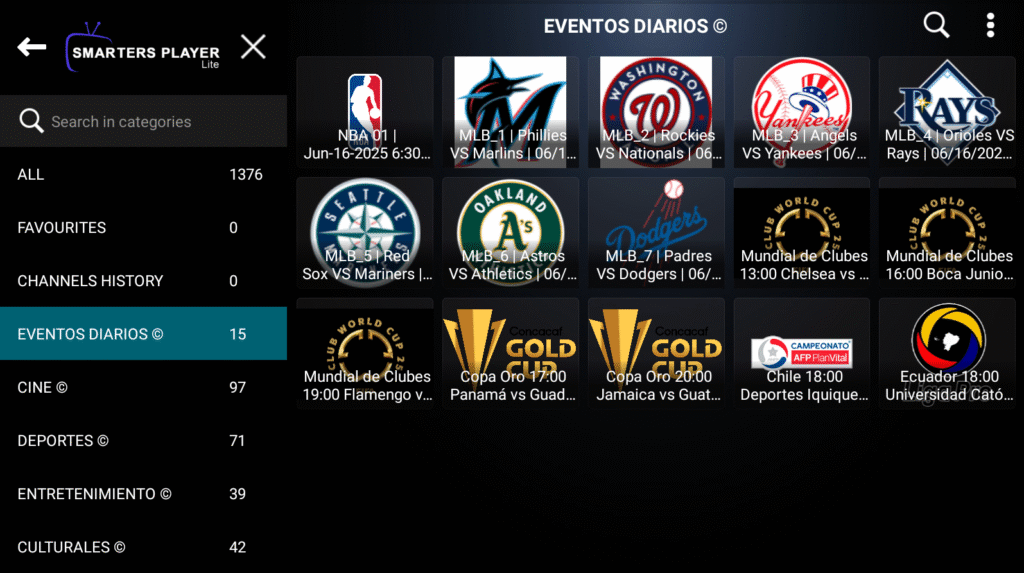Play MLB_7 Padres VS Dodgers
Viewport: 1024px width, 573px height.
656,232
